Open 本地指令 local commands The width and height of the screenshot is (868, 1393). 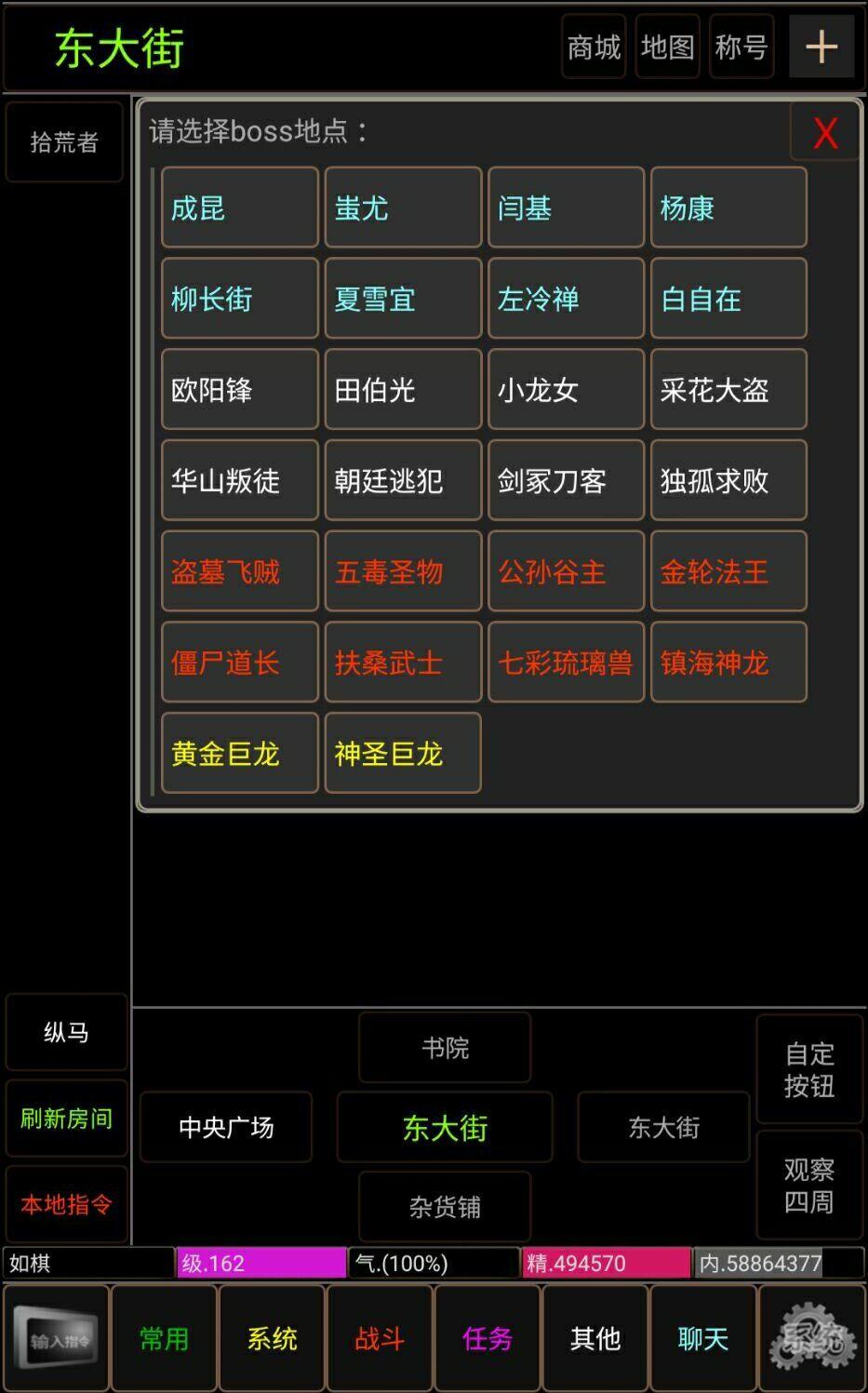pyautogui.click(x=66, y=1204)
